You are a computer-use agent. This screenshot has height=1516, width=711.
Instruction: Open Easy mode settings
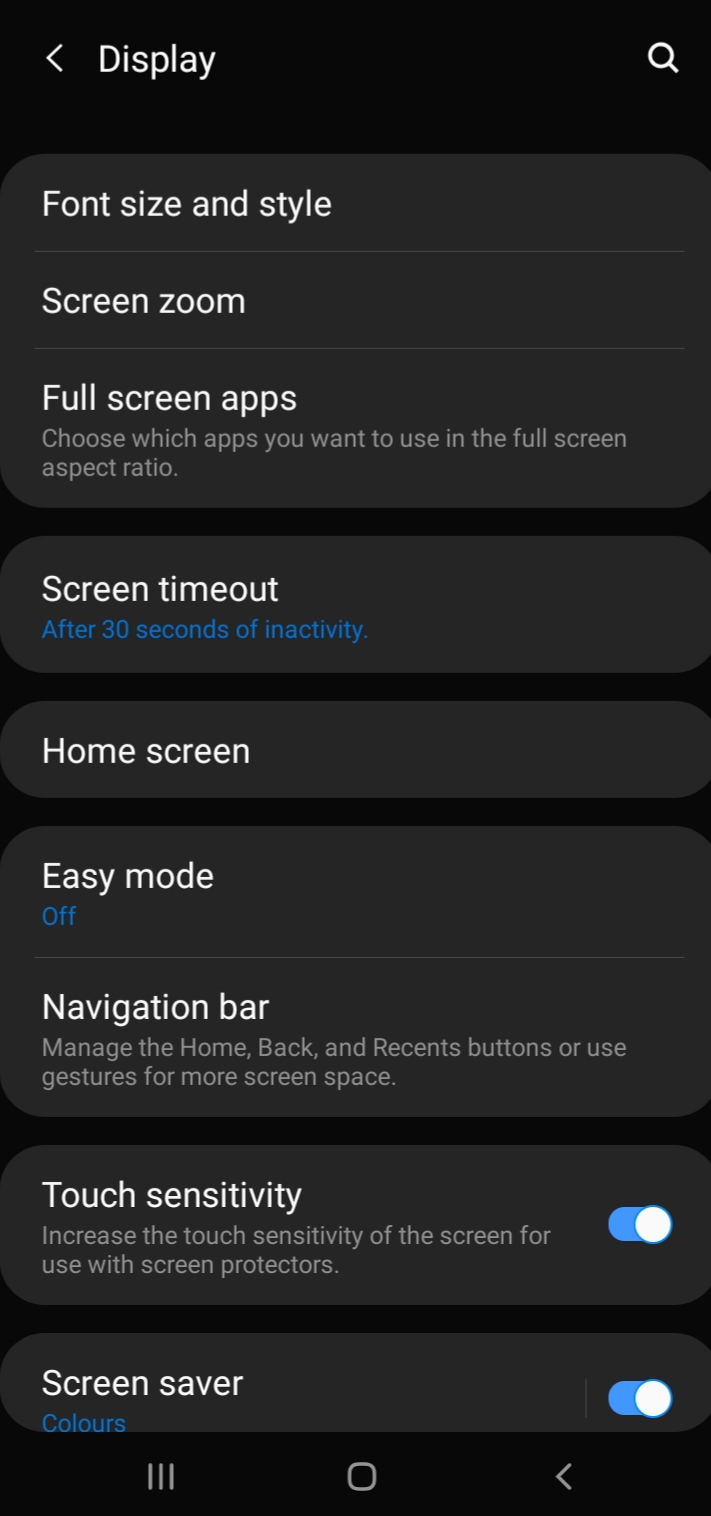355,892
